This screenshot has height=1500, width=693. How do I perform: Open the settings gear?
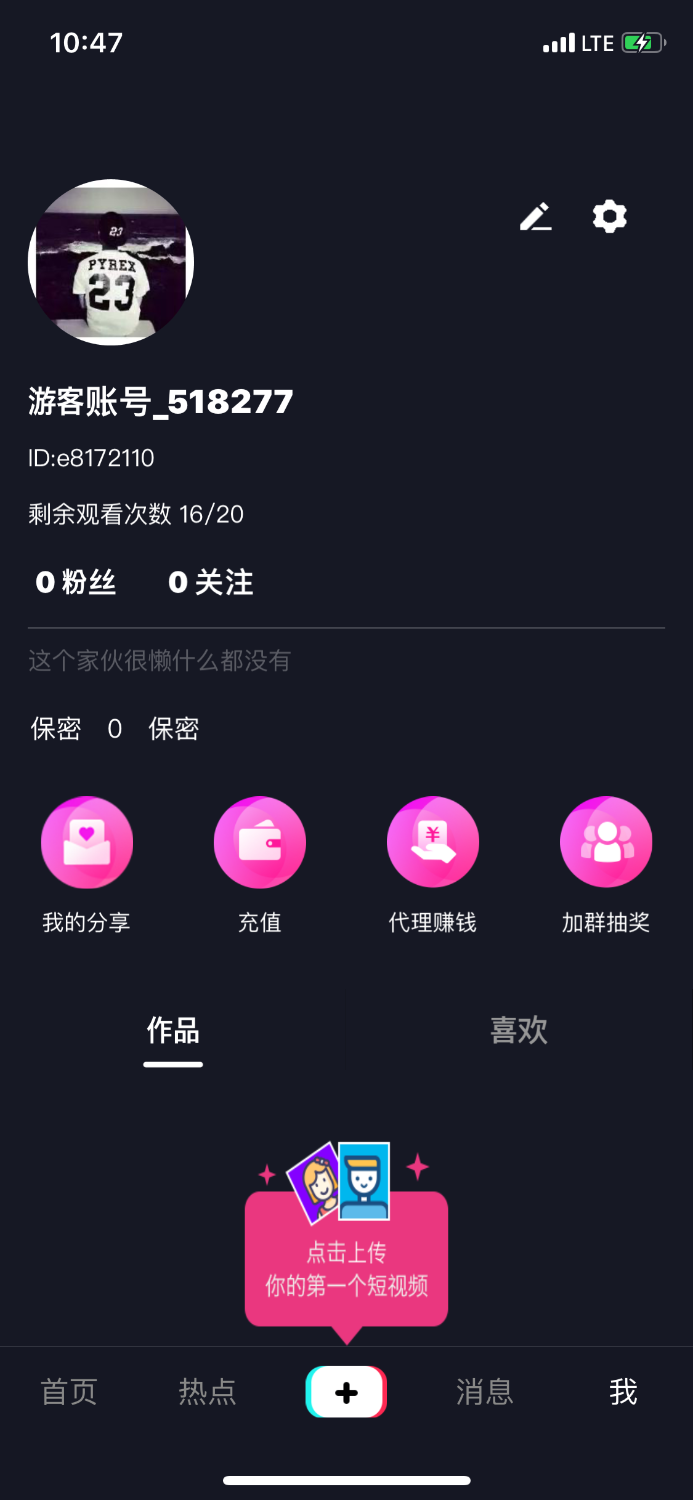(609, 216)
